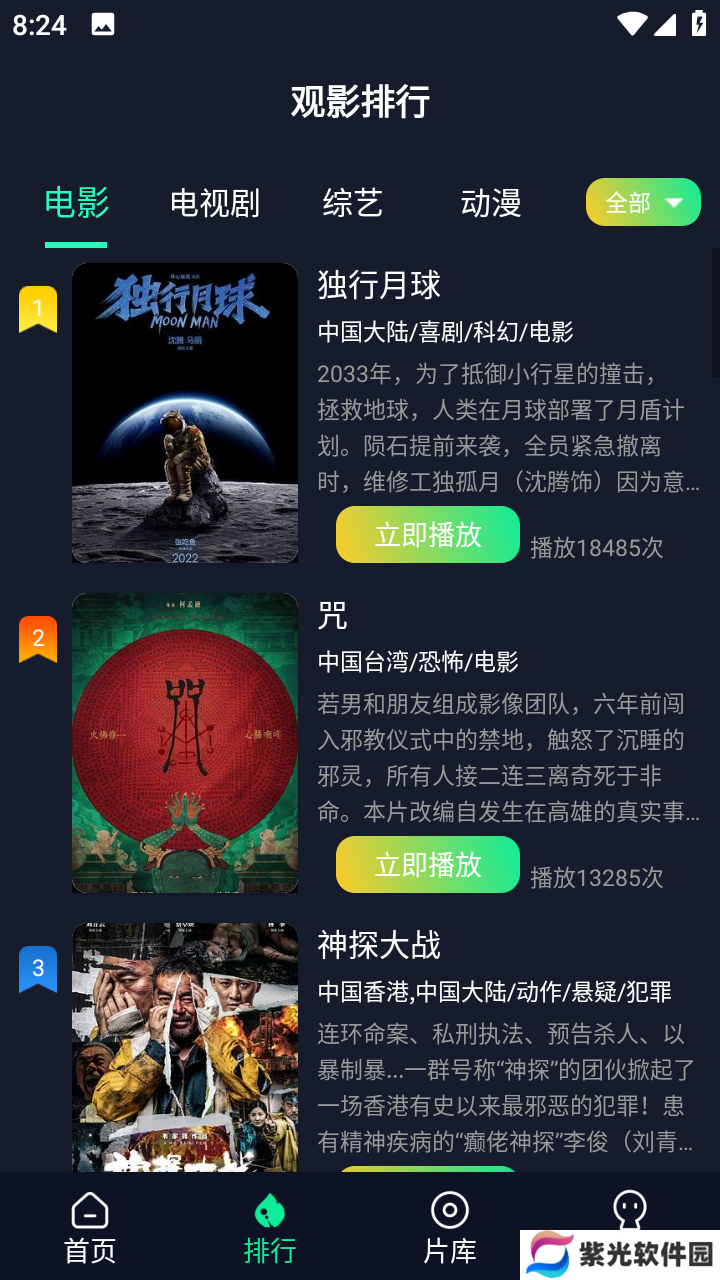Go to the 首页 tab
The image size is (720, 1280).
coord(90,1228)
